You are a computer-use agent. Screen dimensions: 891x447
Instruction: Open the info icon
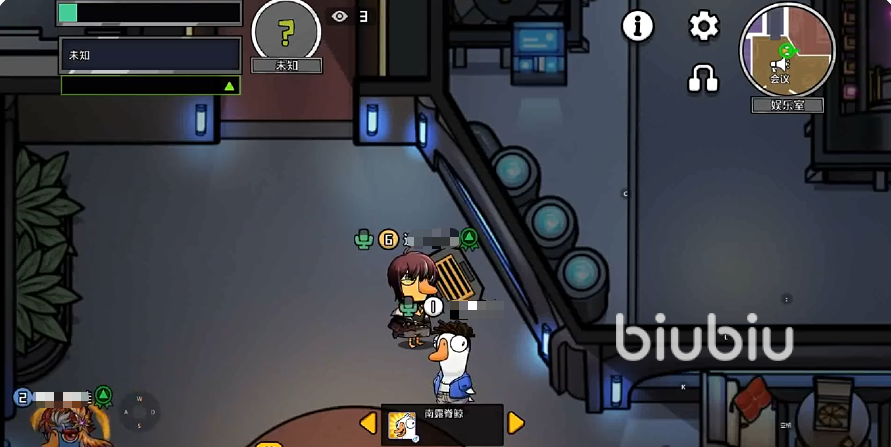pos(637,26)
